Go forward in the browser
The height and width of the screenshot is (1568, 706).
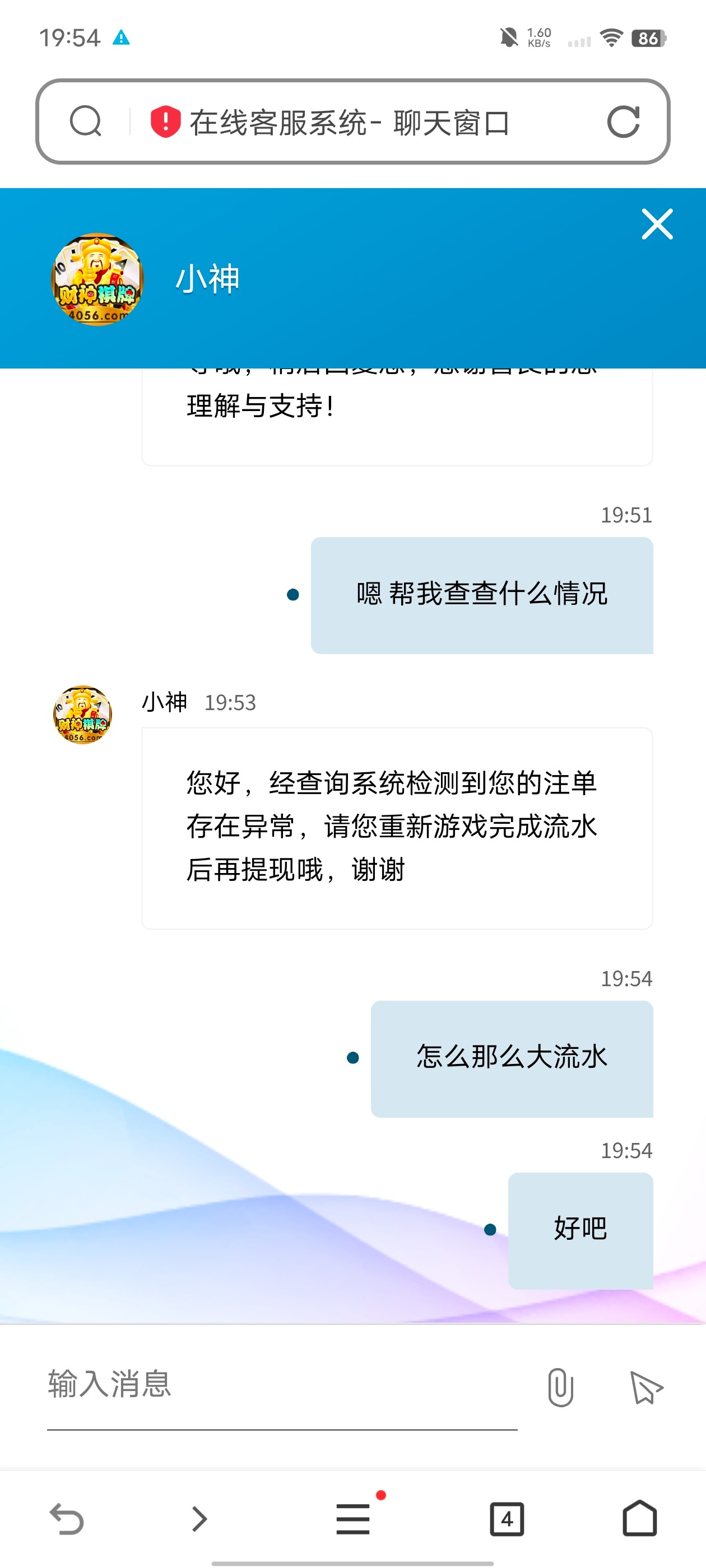coord(199,1518)
